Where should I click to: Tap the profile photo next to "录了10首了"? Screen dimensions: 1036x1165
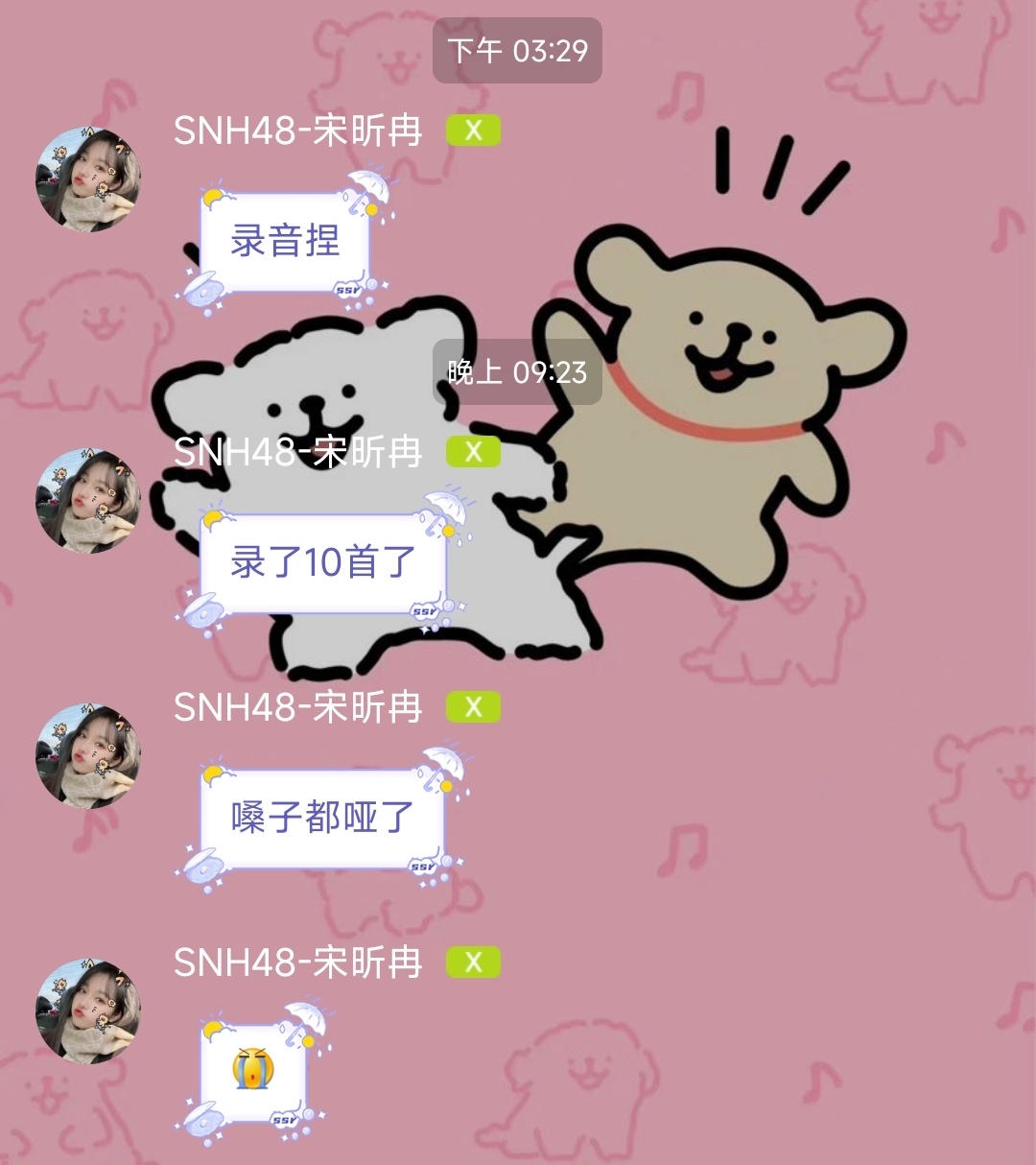[88, 500]
